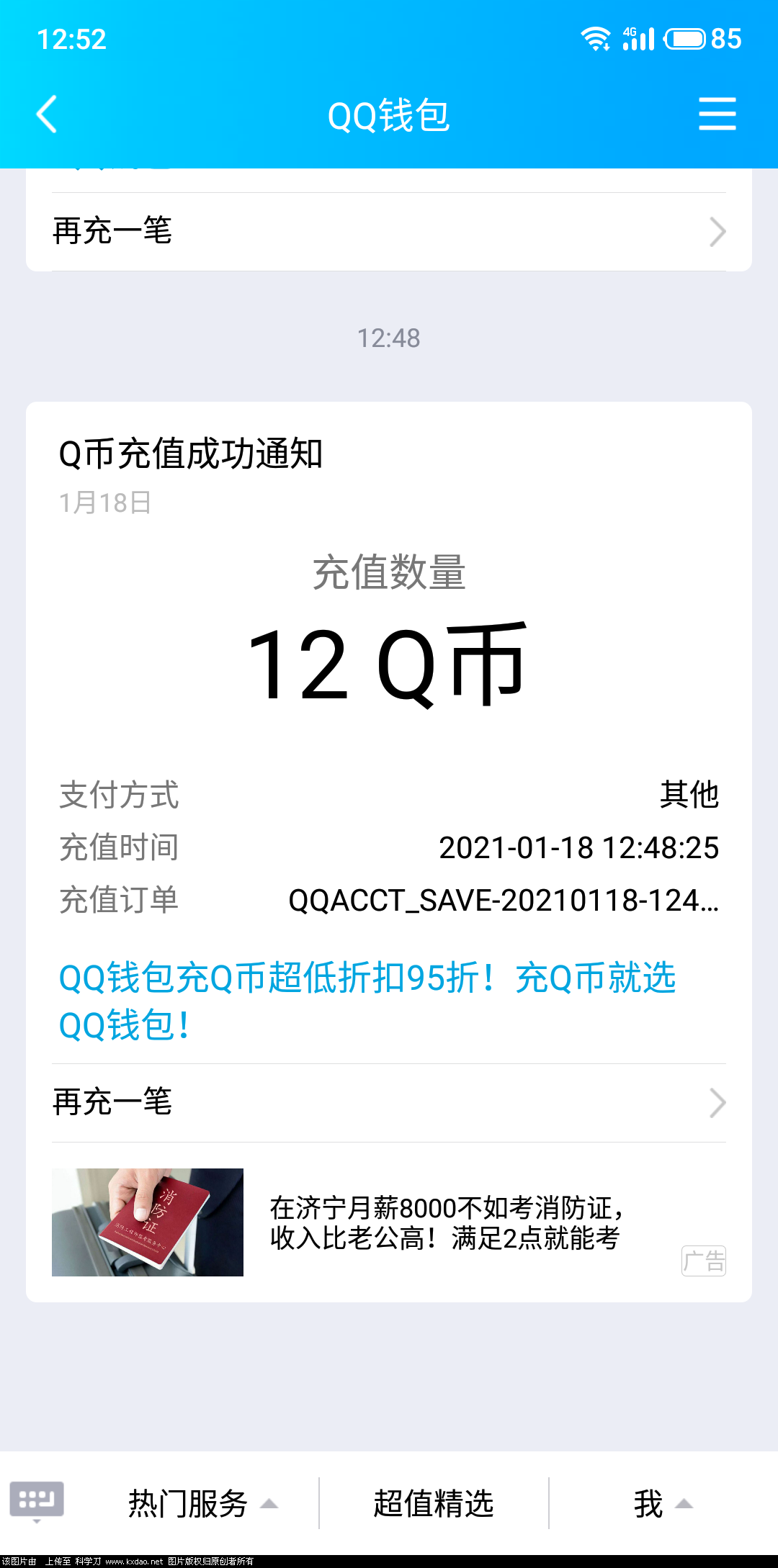This screenshot has height=1568, width=778.
Task: Expand the 热门服务 menu
Action: coord(202,1503)
